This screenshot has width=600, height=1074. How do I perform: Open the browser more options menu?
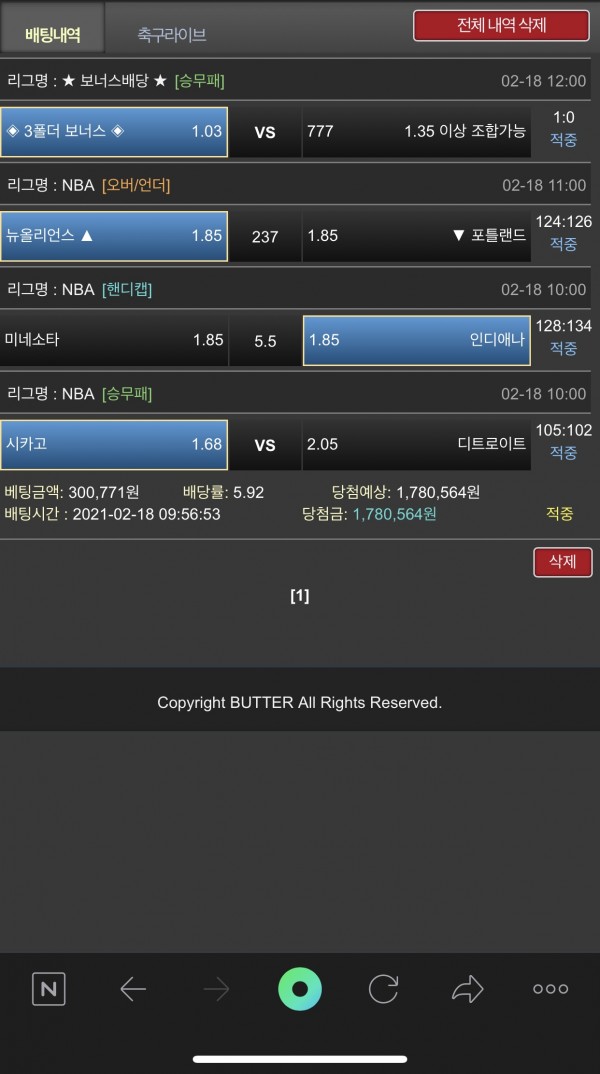click(550, 990)
